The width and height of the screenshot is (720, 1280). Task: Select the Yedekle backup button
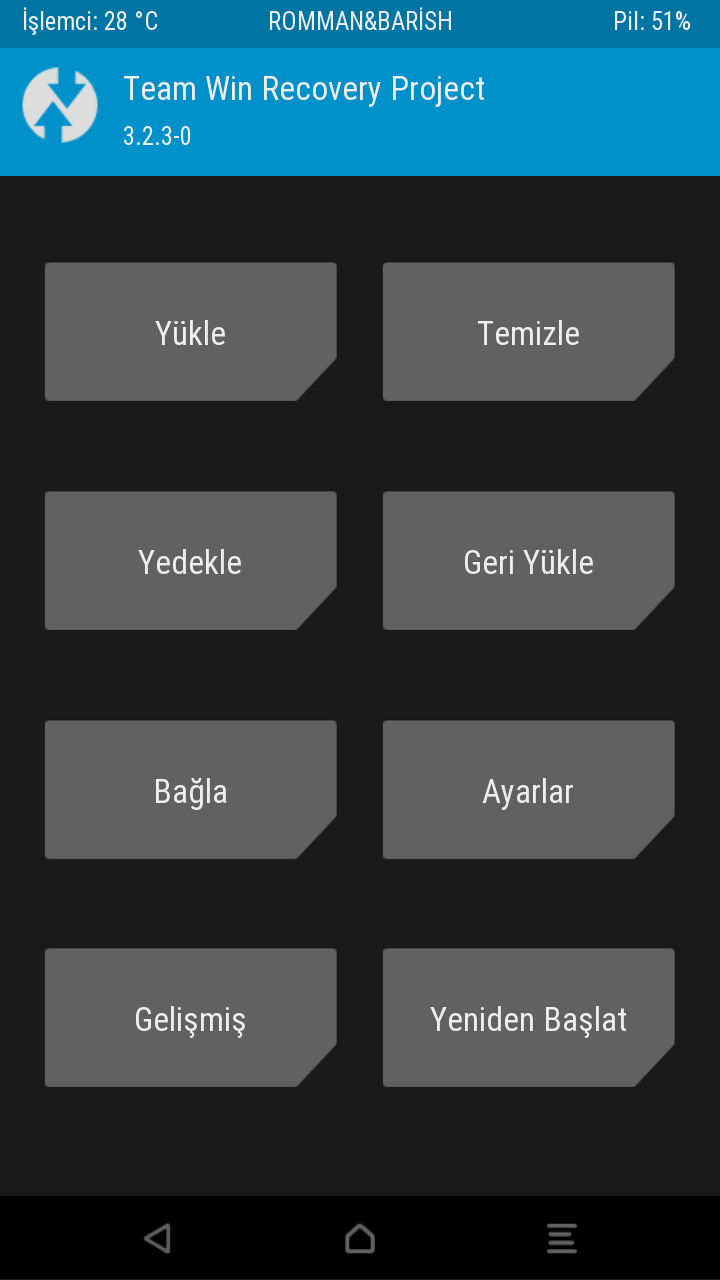190,561
